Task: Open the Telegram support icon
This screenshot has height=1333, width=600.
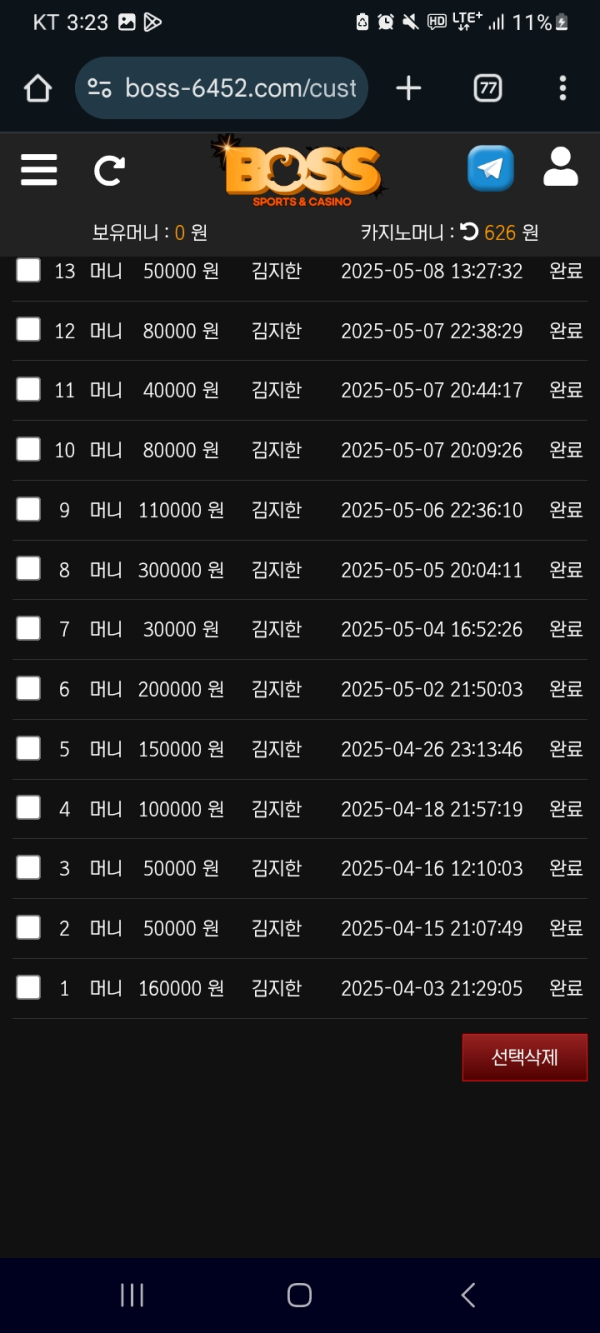Action: point(491,168)
